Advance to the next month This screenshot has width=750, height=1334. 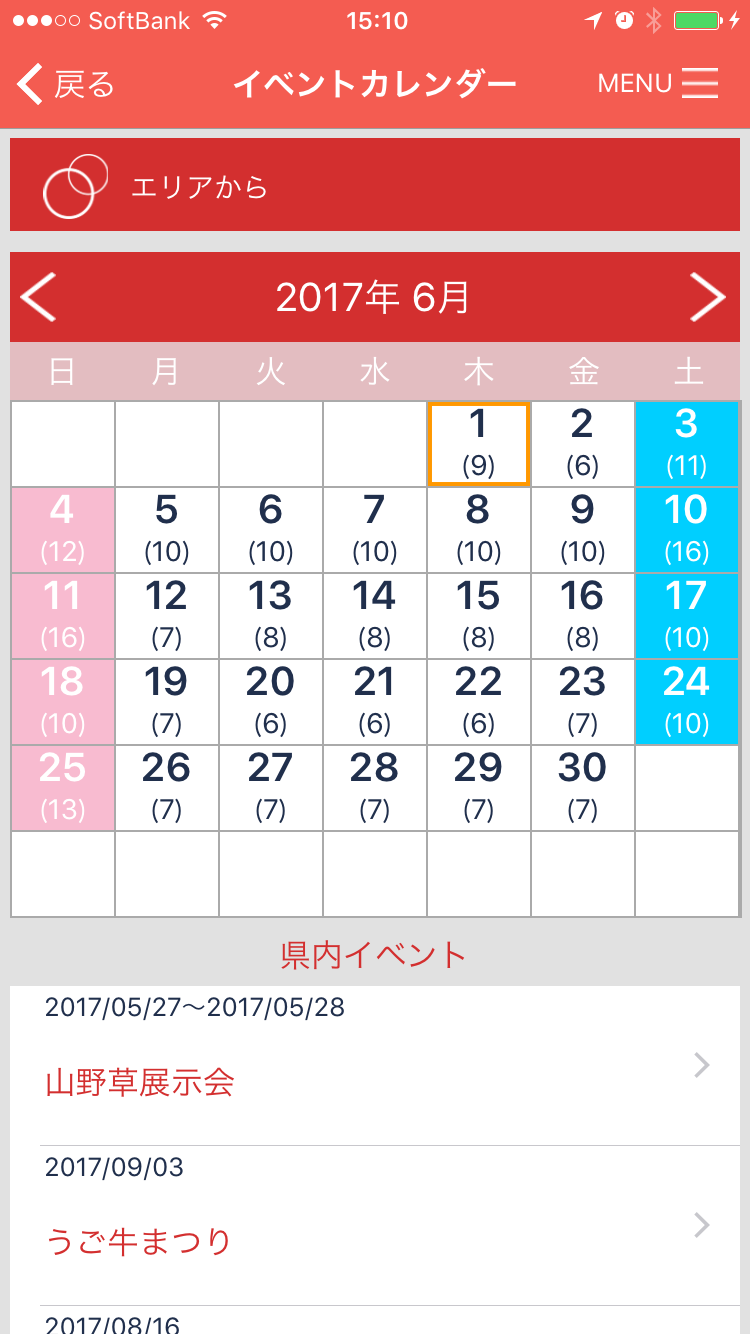[x=708, y=297]
